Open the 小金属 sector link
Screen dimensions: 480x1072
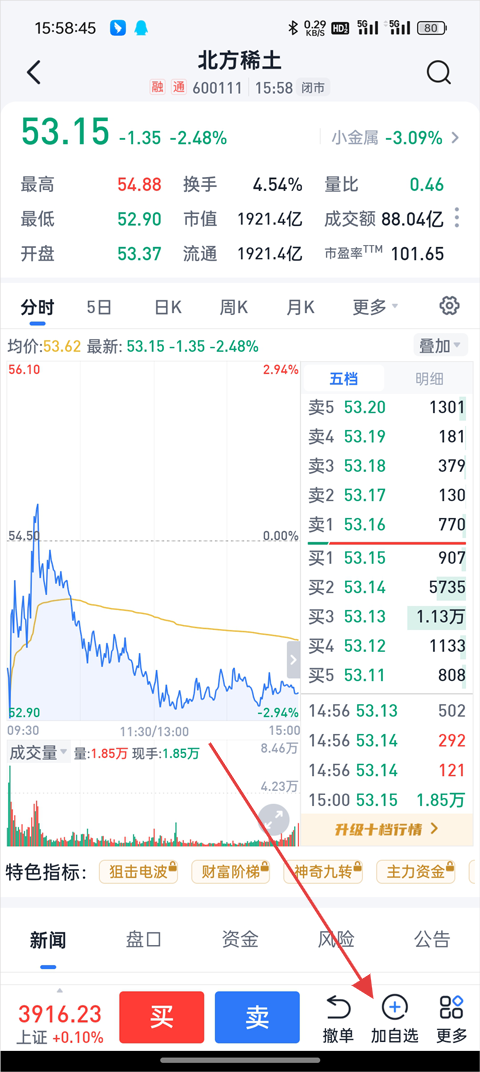(x=390, y=137)
